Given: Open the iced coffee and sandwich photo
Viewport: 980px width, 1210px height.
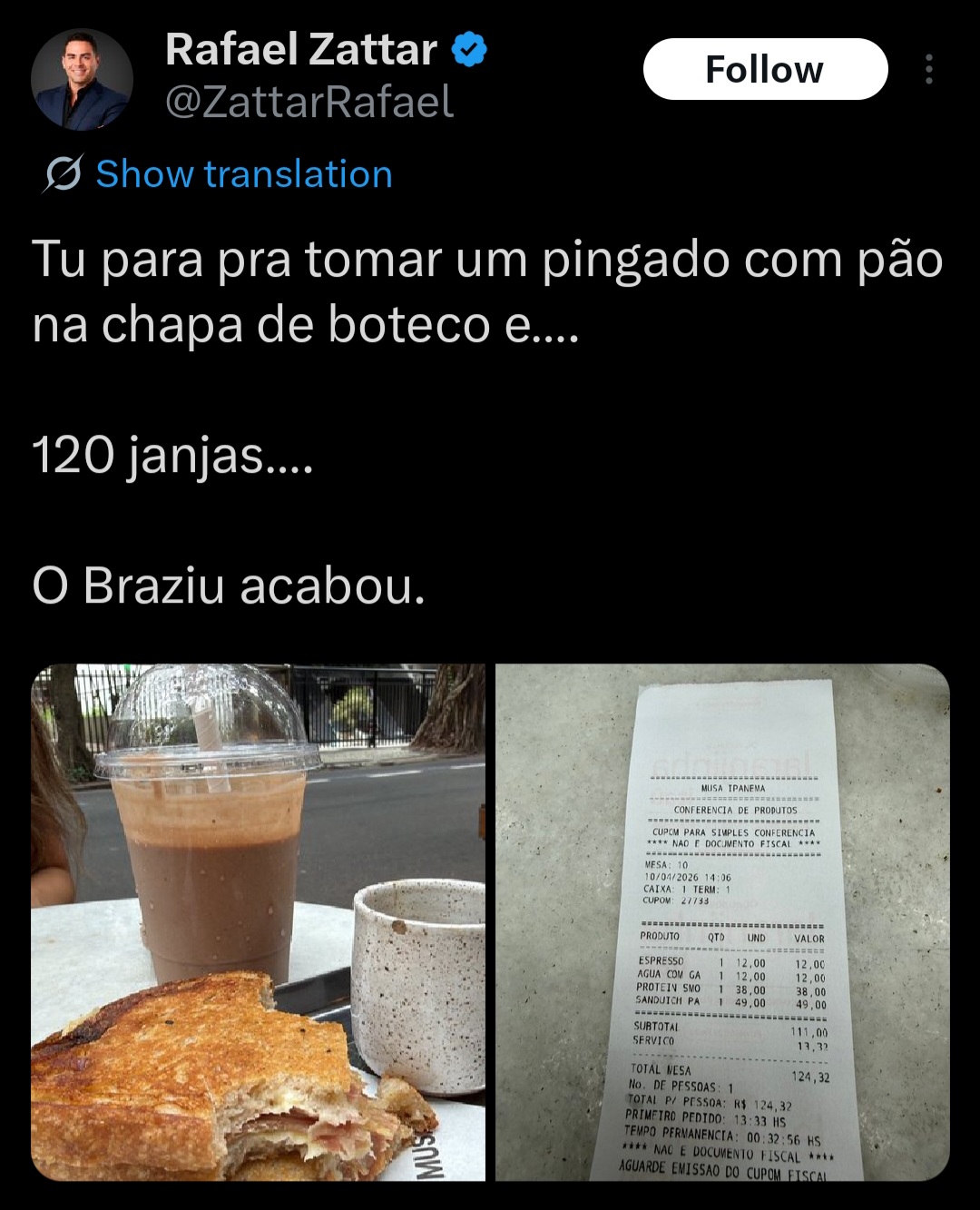Looking at the screenshot, I should pos(259,922).
